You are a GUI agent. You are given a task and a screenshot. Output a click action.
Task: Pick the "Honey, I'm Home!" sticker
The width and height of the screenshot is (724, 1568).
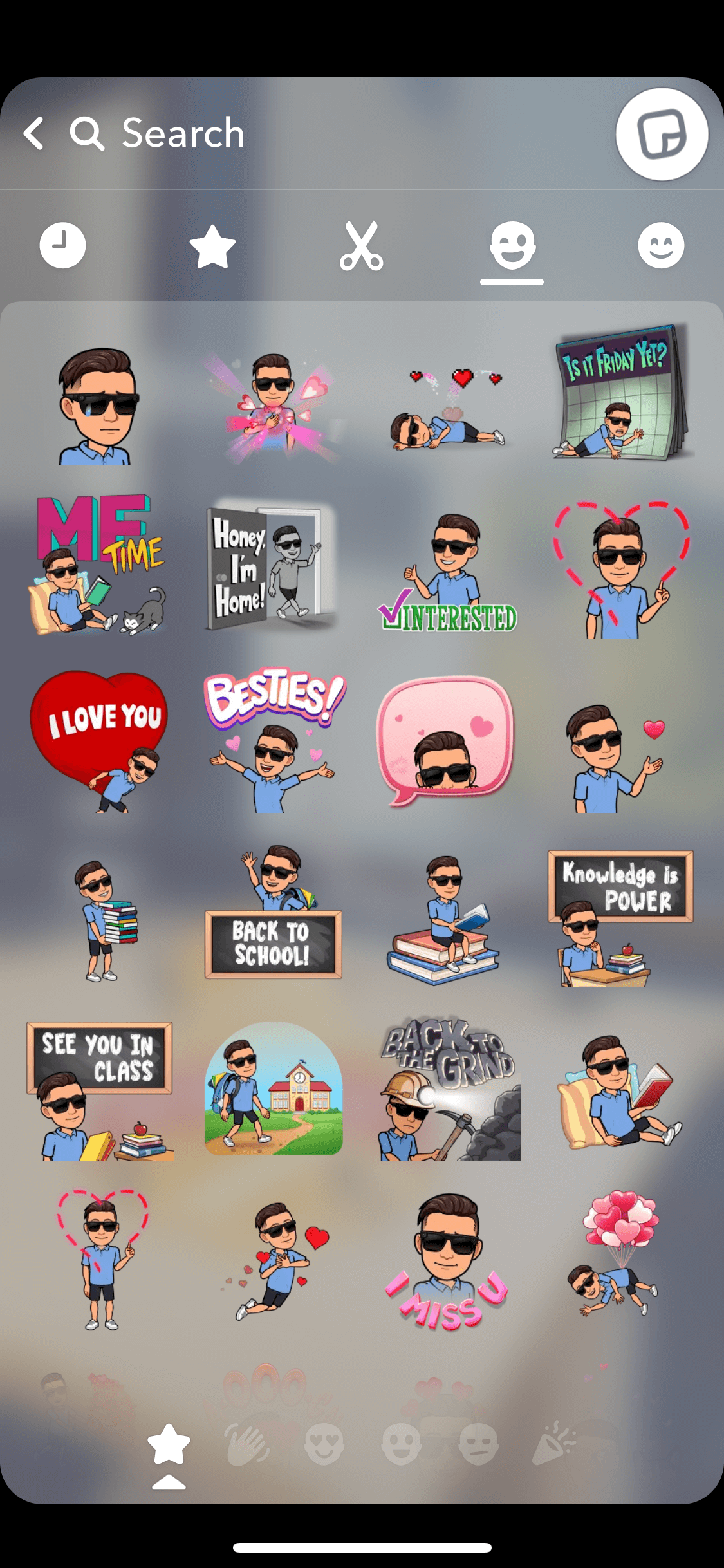[x=272, y=565]
